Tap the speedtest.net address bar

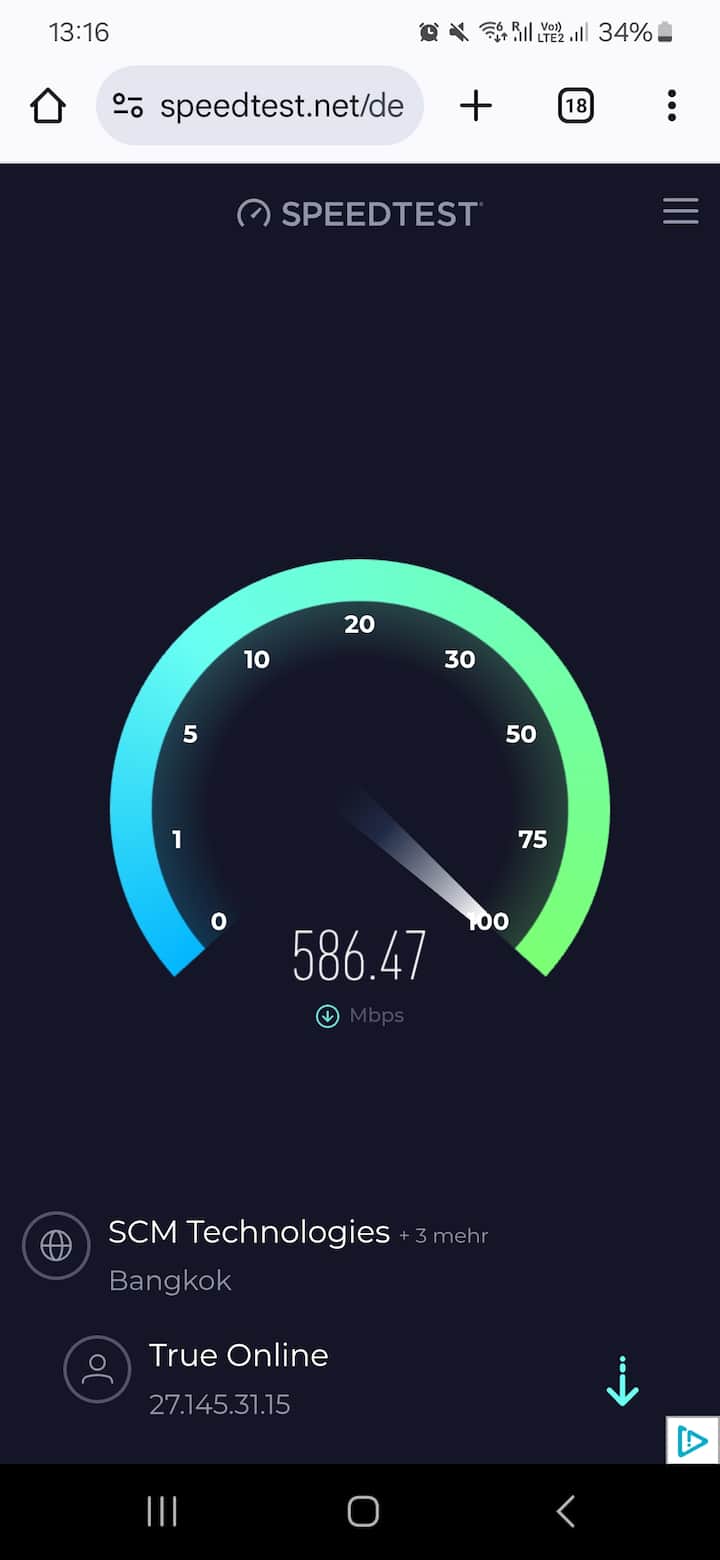260,106
